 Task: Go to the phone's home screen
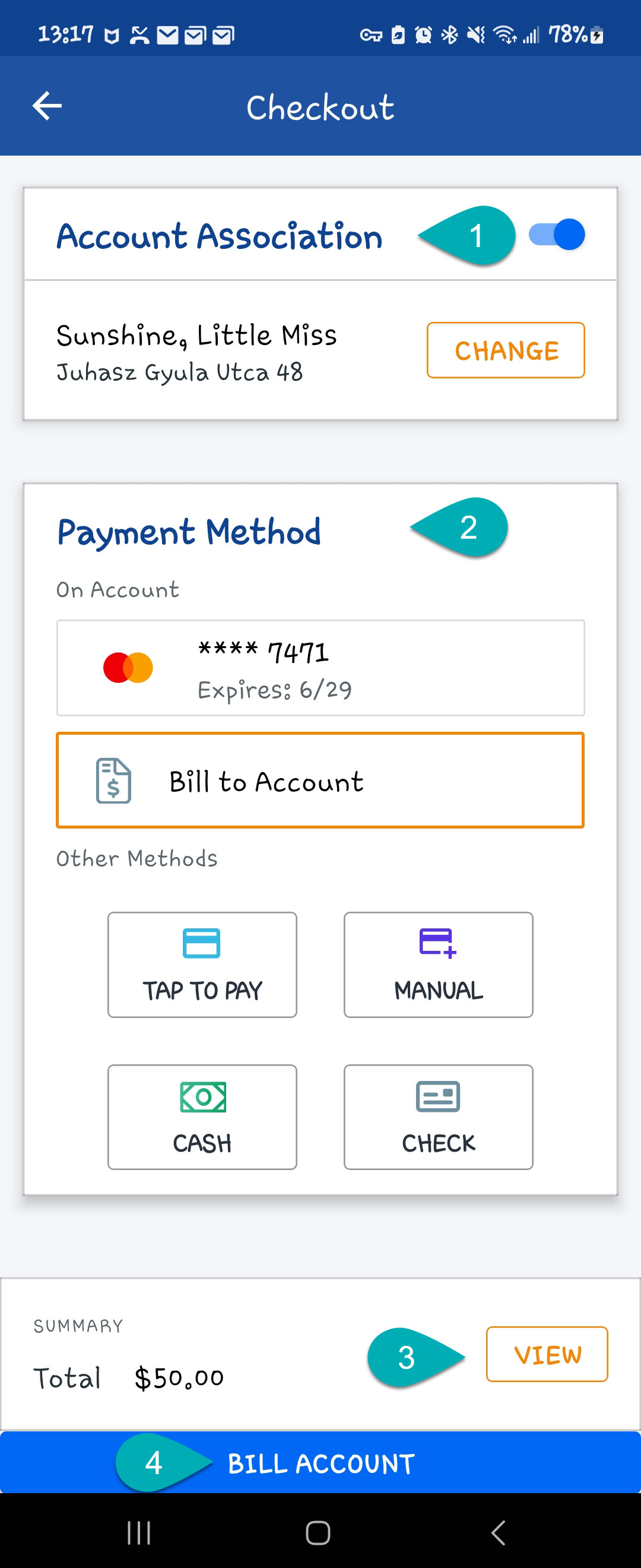tap(318, 1533)
